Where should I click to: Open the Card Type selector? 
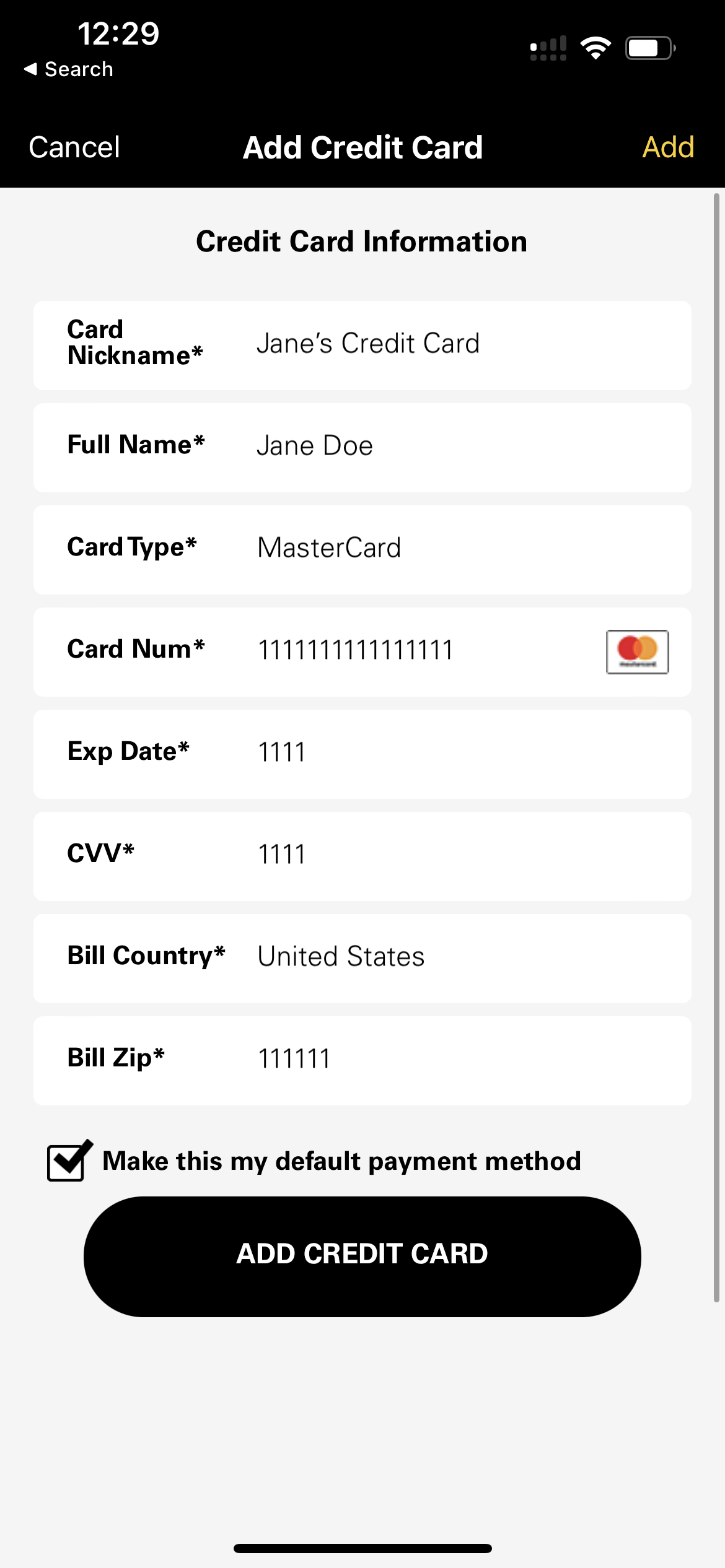tap(362, 550)
